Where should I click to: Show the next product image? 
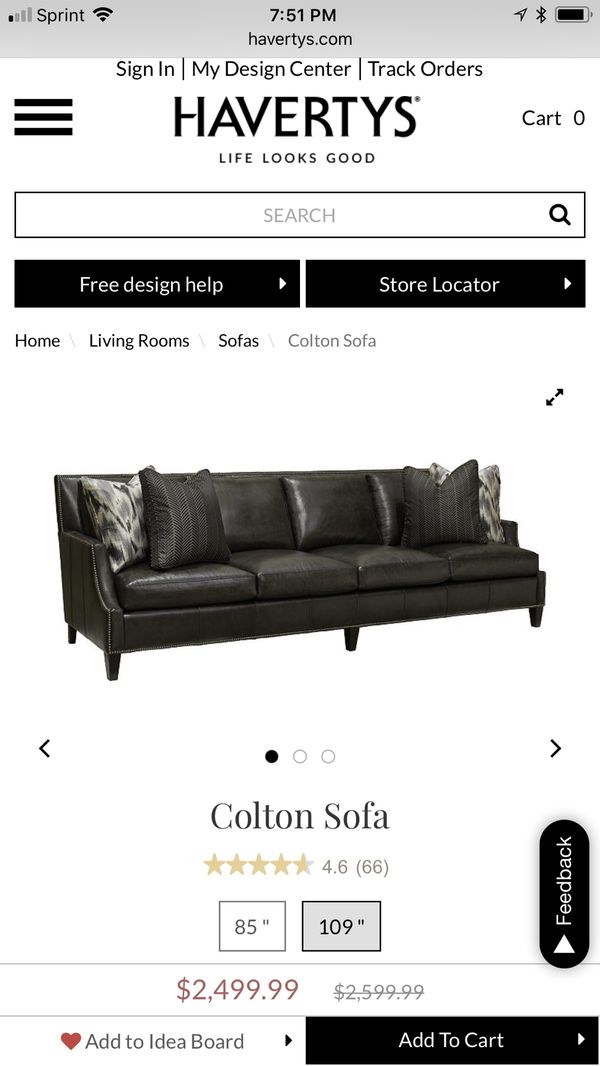click(x=555, y=749)
